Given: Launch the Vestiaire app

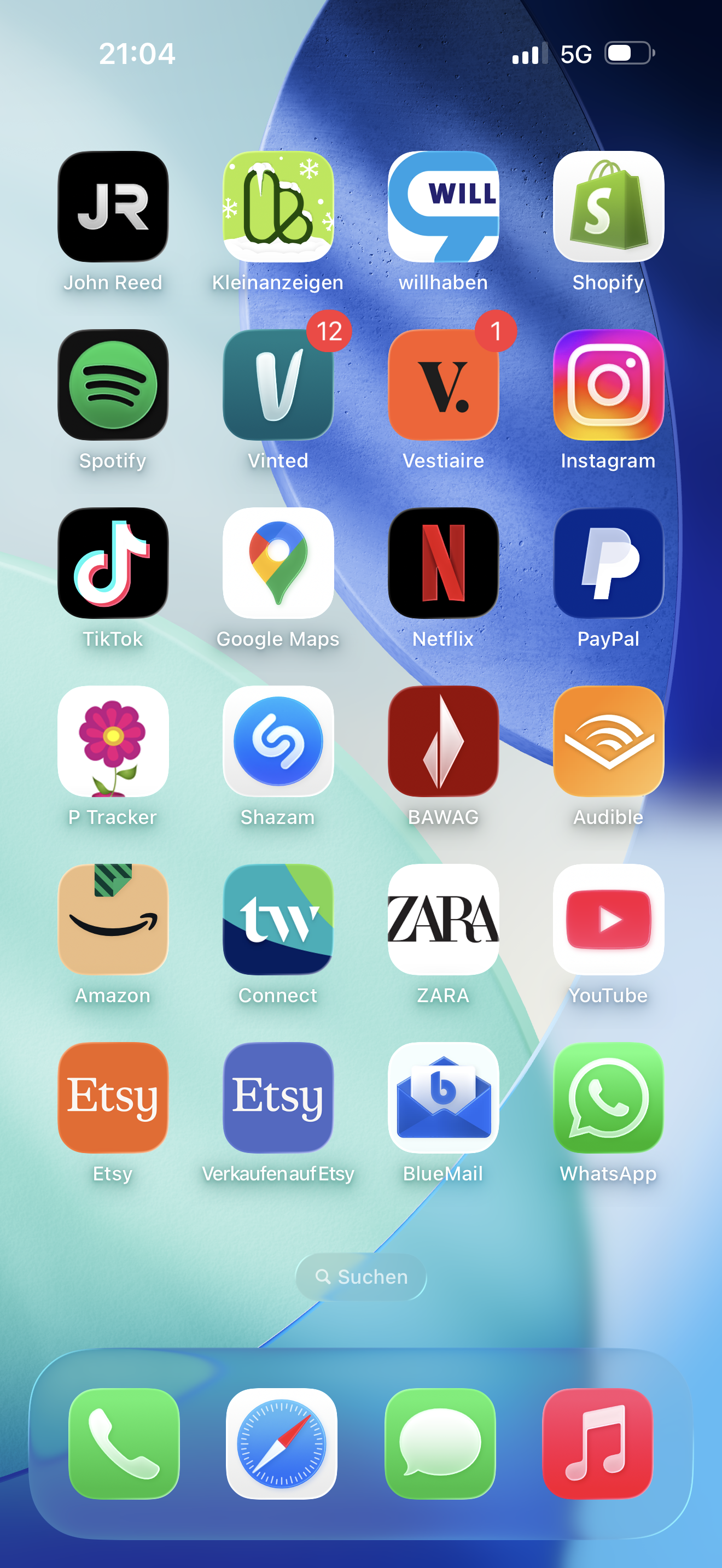Looking at the screenshot, I should coord(443,385).
